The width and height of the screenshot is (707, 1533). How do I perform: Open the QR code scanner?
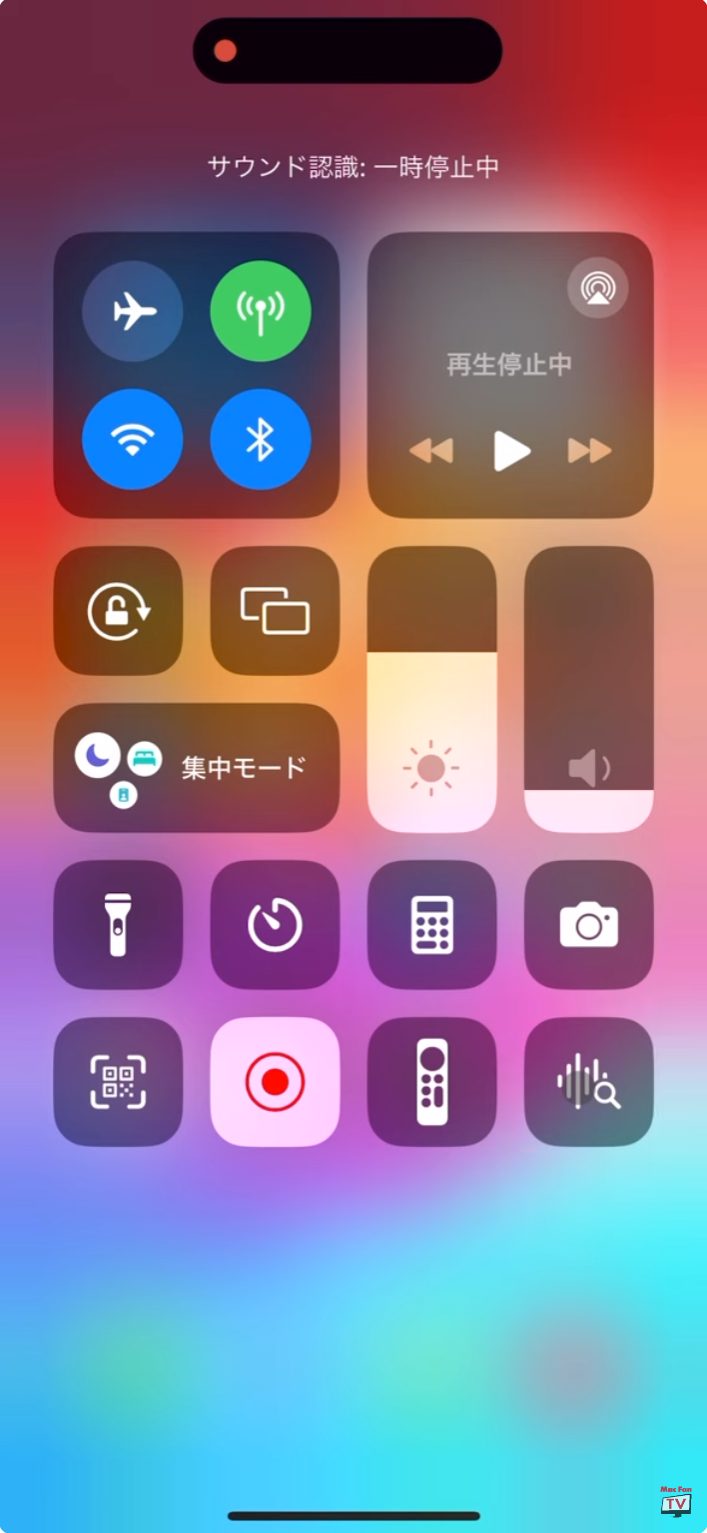(x=118, y=1082)
